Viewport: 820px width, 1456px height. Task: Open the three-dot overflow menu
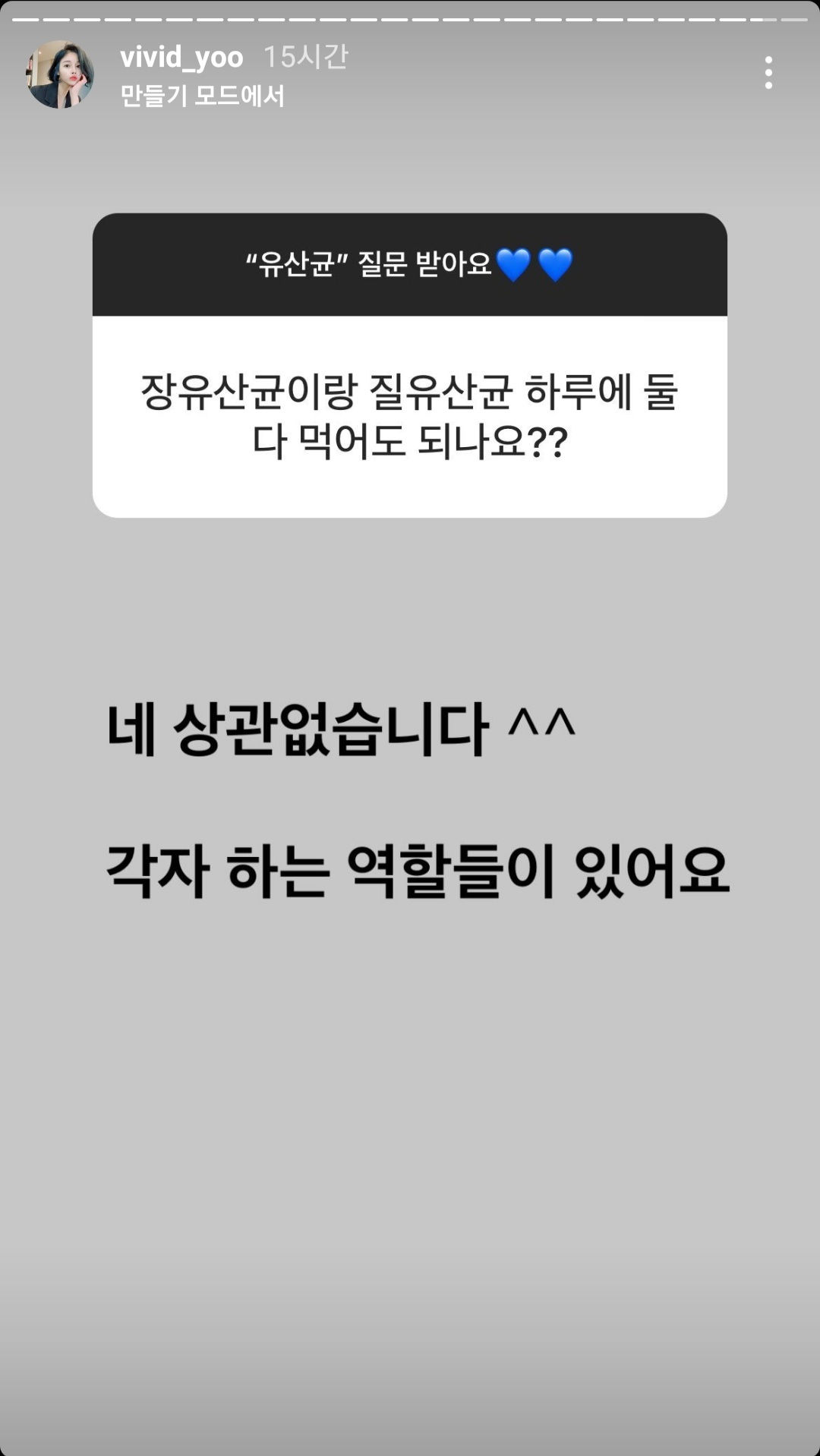point(768,73)
